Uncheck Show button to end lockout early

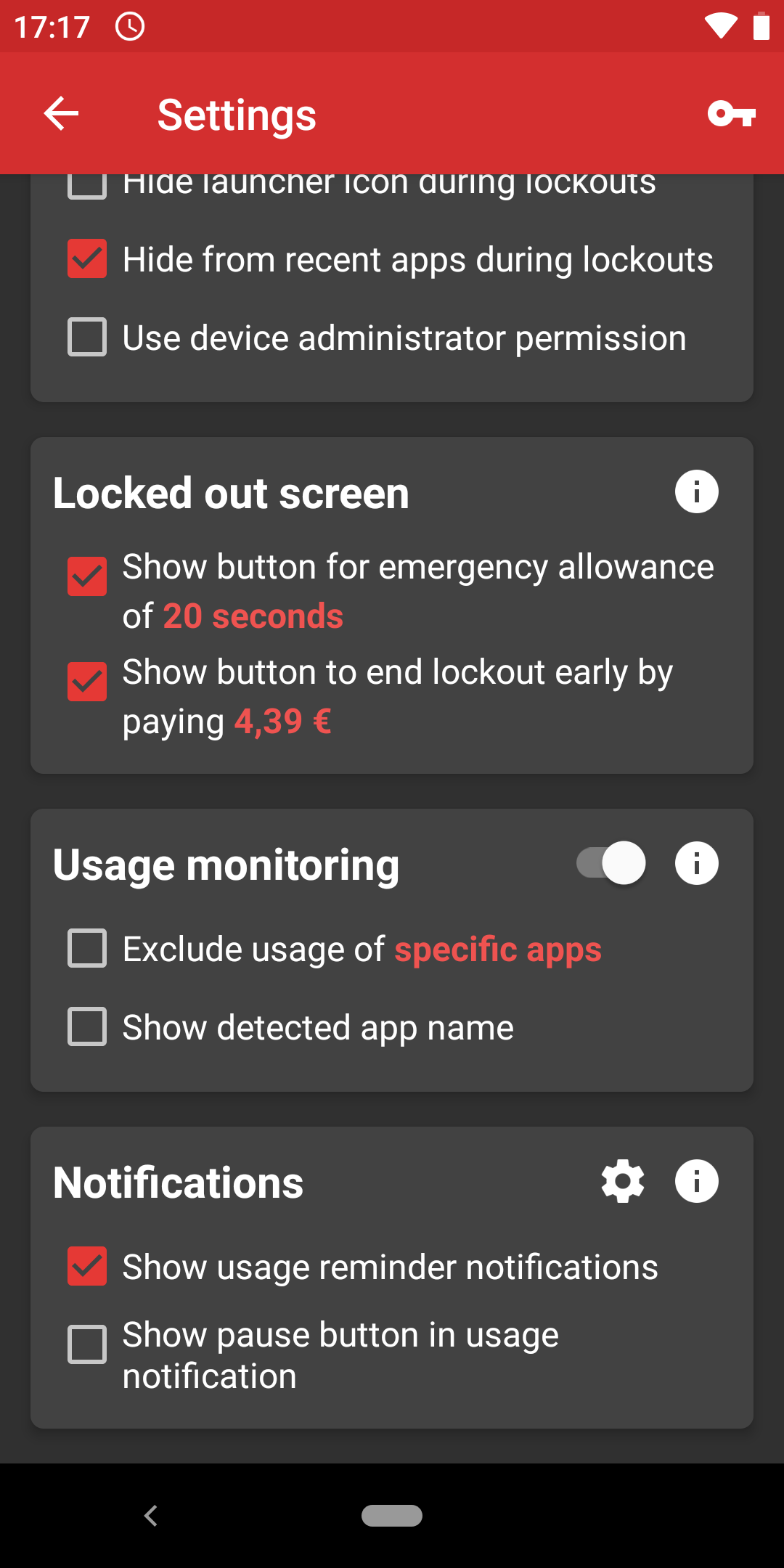coord(87,682)
